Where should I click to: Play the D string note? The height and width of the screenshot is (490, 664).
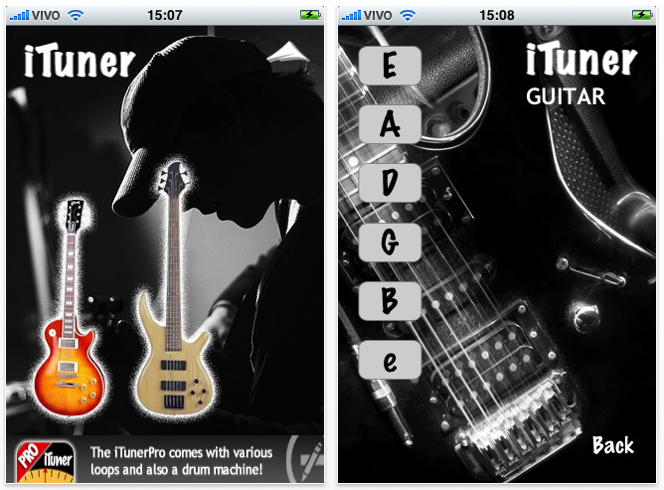389,183
